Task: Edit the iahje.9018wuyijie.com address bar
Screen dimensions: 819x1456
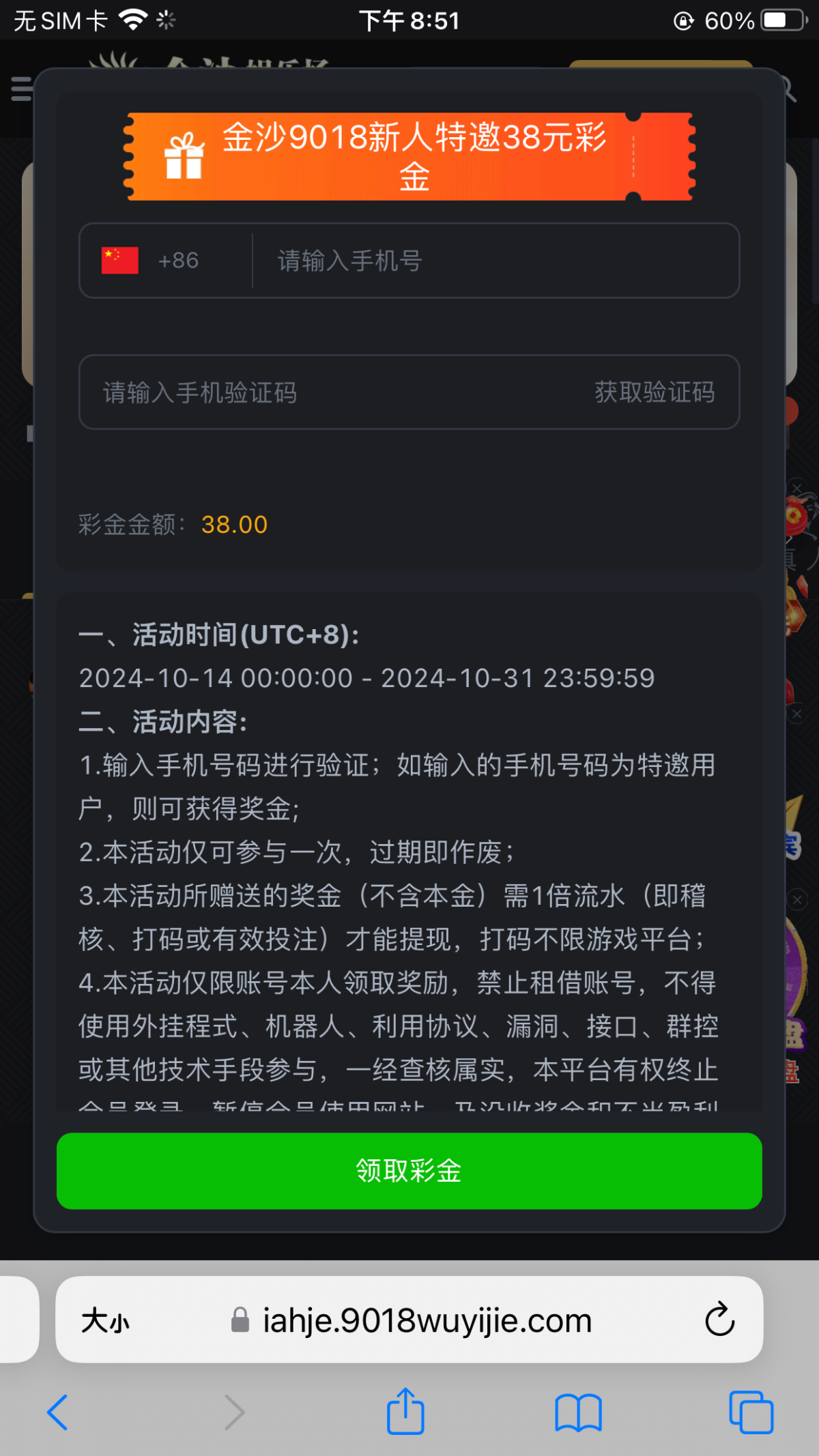Action: point(427,1321)
